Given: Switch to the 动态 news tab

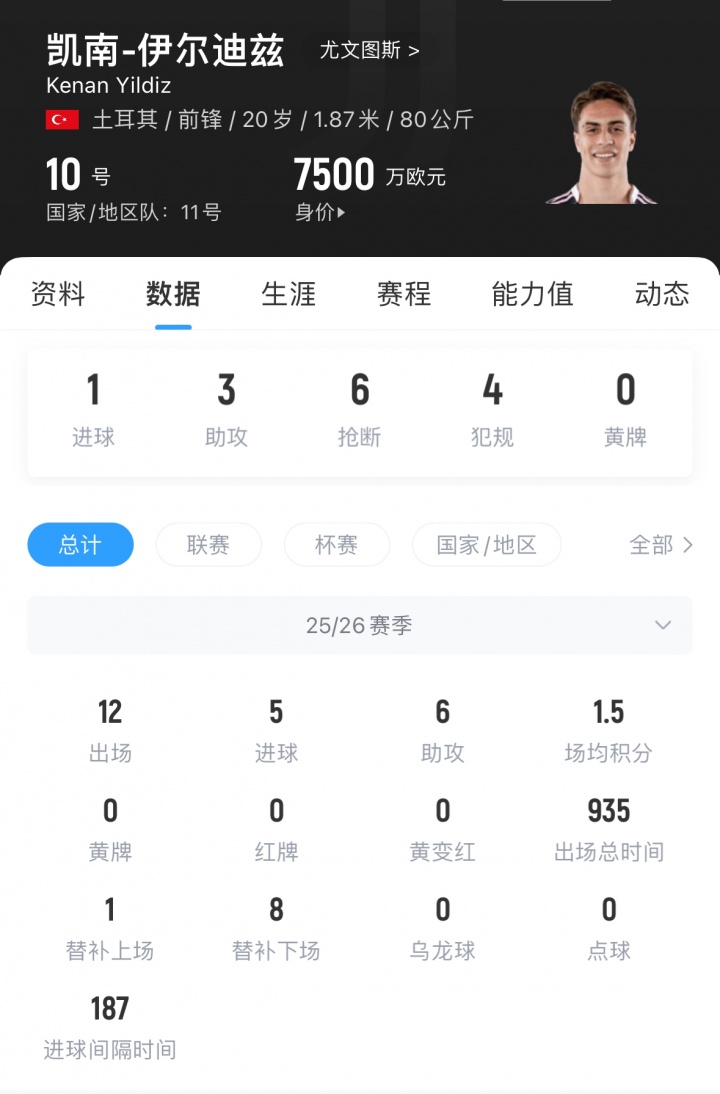Looking at the screenshot, I should (x=660, y=295).
